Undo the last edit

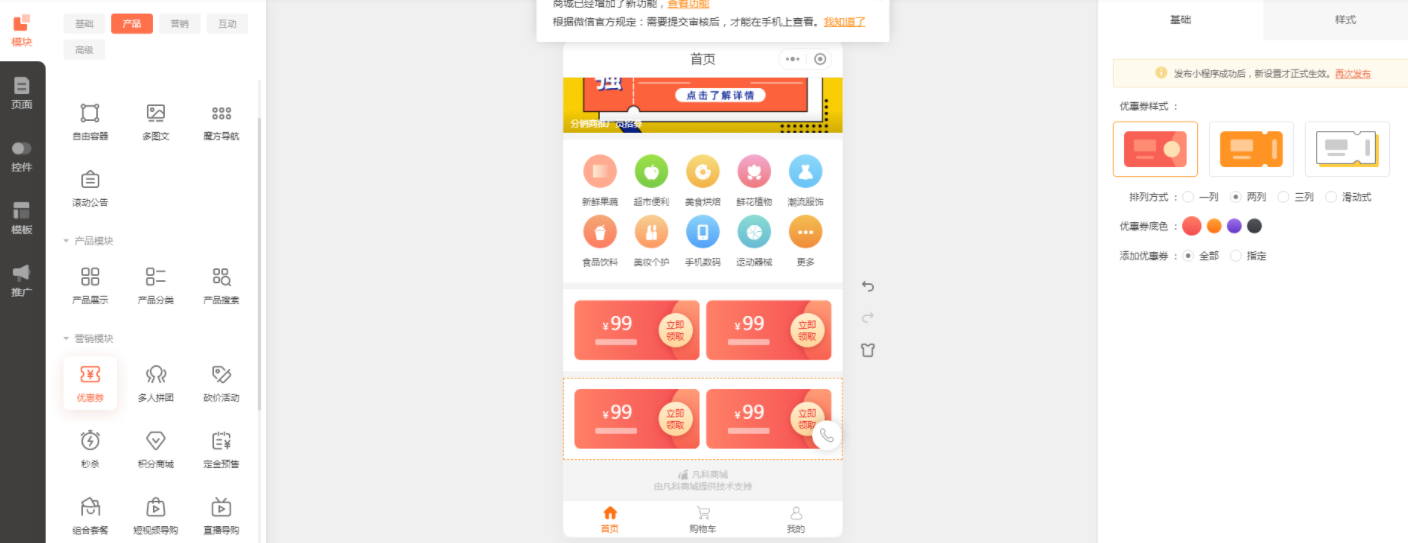tap(867, 287)
